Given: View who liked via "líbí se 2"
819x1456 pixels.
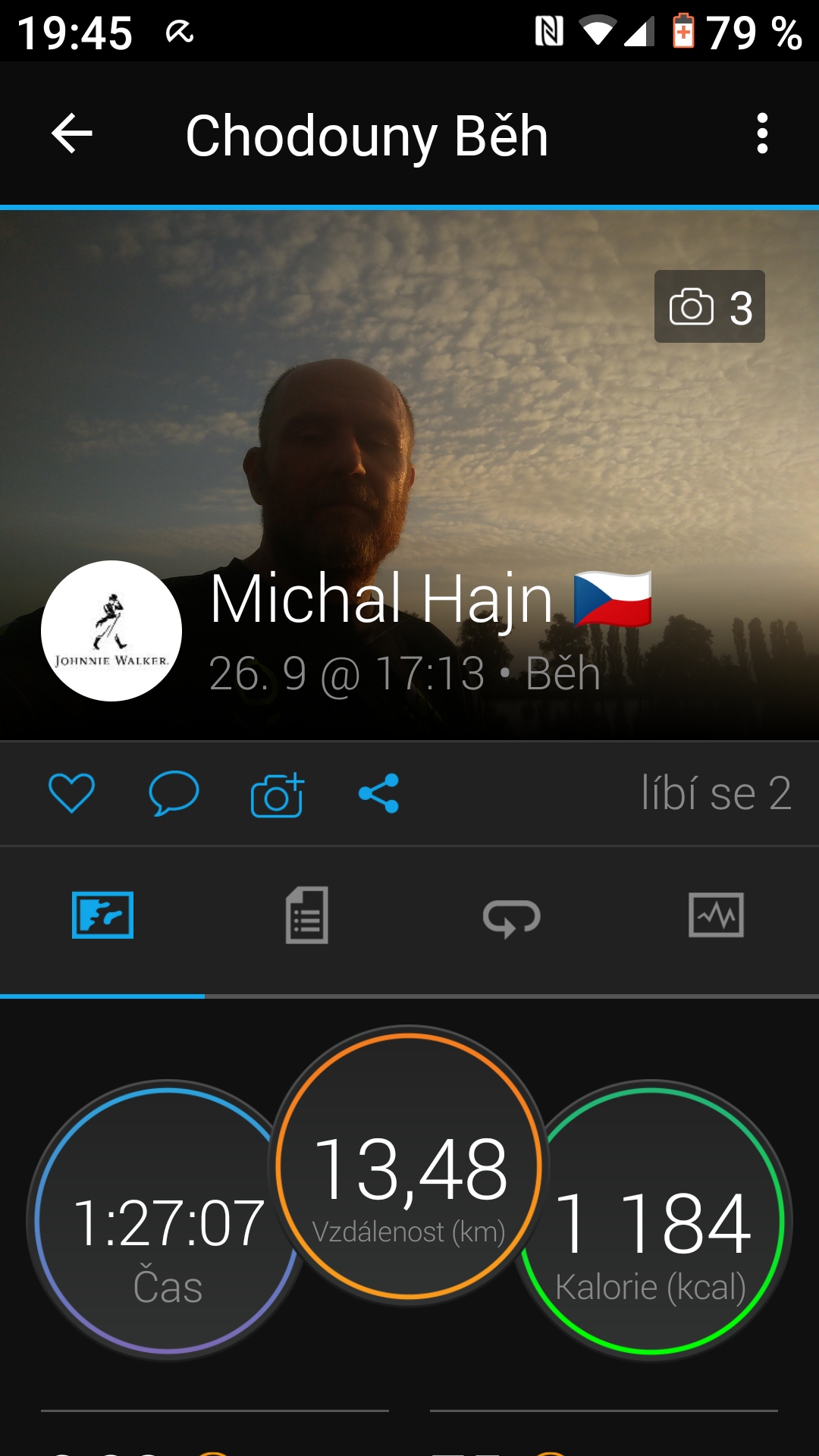Looking at the screenshot, I should pos(716,793).
